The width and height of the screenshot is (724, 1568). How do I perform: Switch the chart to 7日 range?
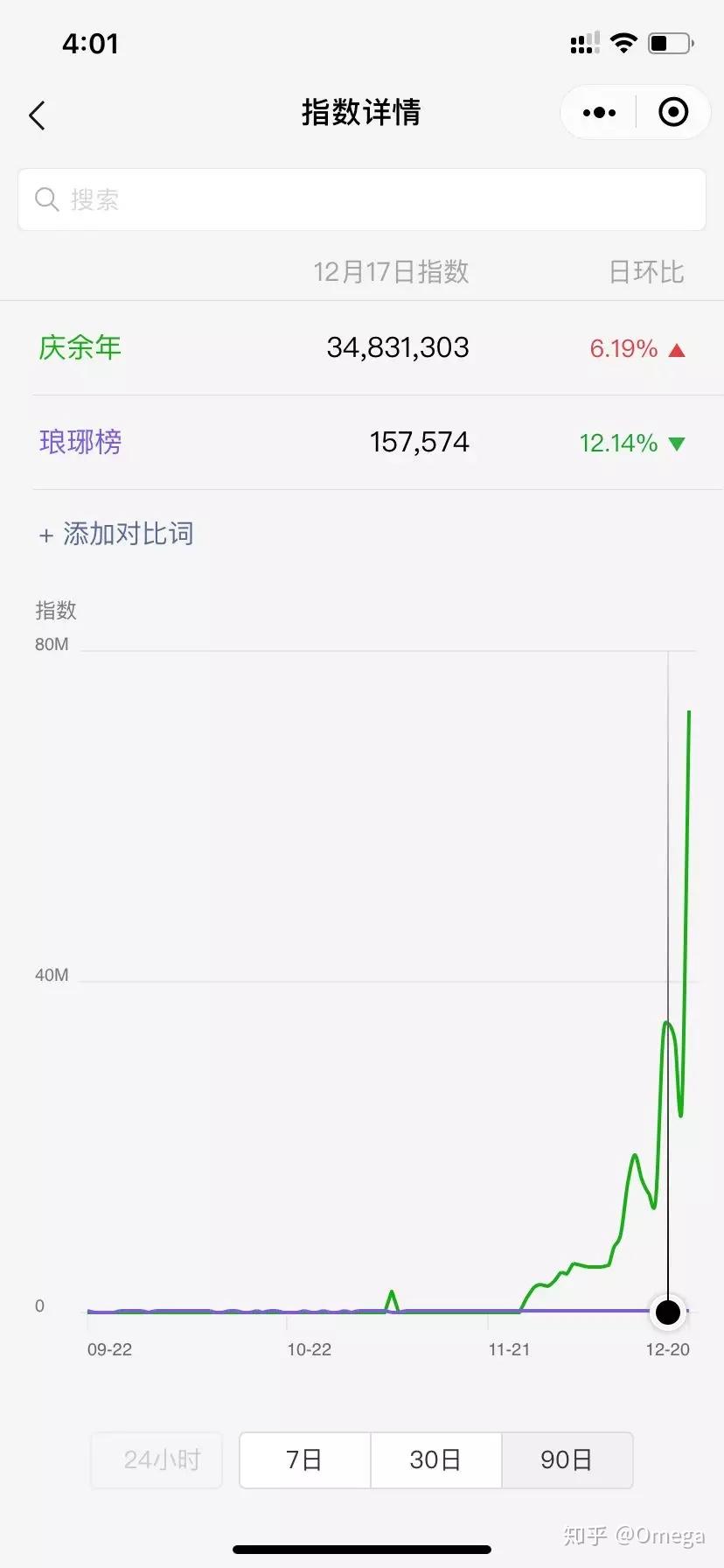[x=305, y=1459]
